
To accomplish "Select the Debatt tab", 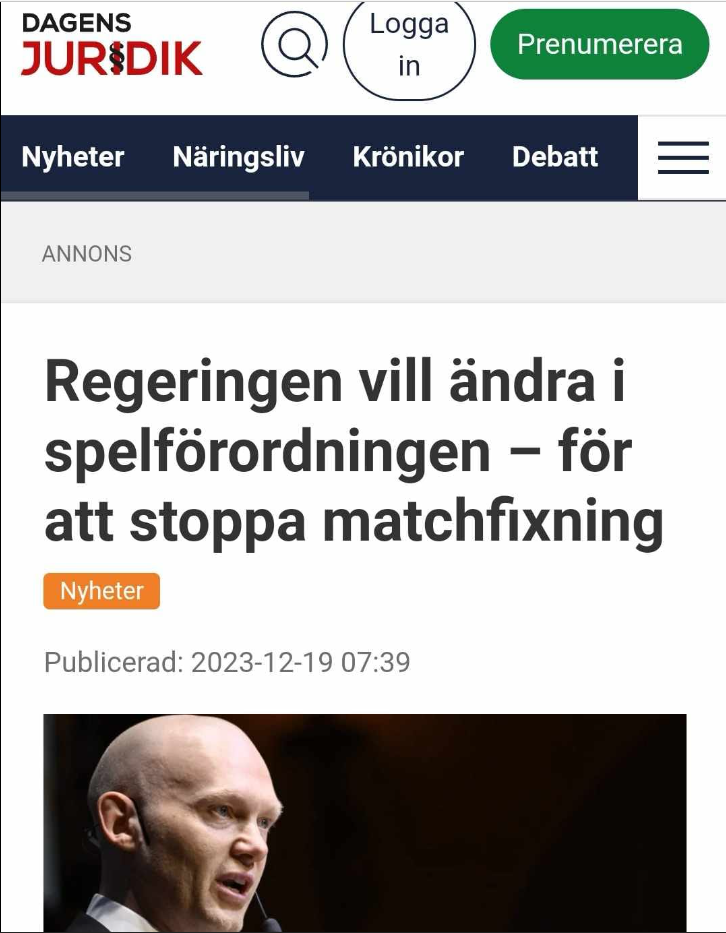I will (x=555, y=157).
